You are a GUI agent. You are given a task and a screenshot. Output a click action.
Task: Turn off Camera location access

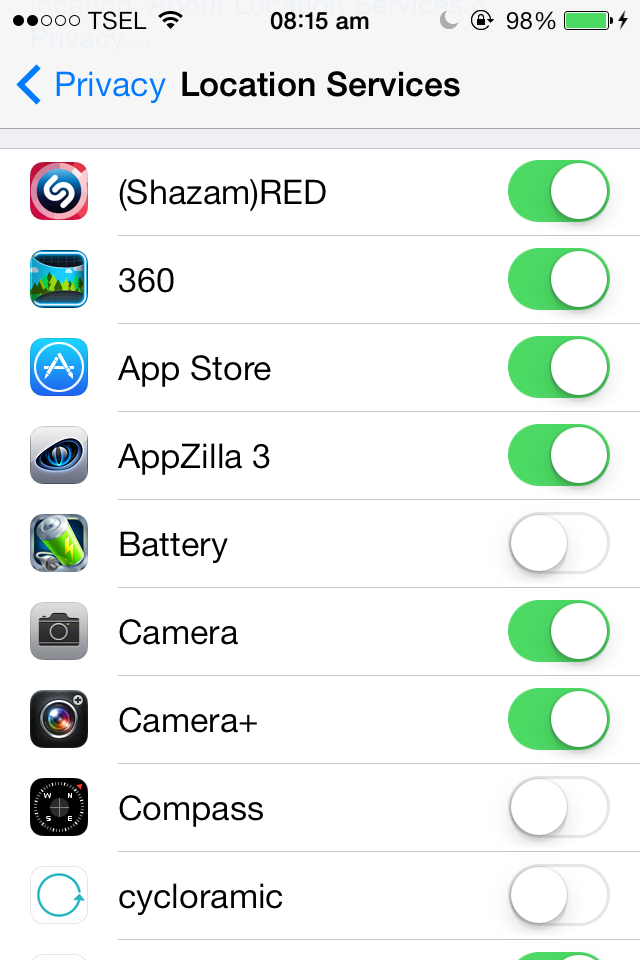[559, 632]
